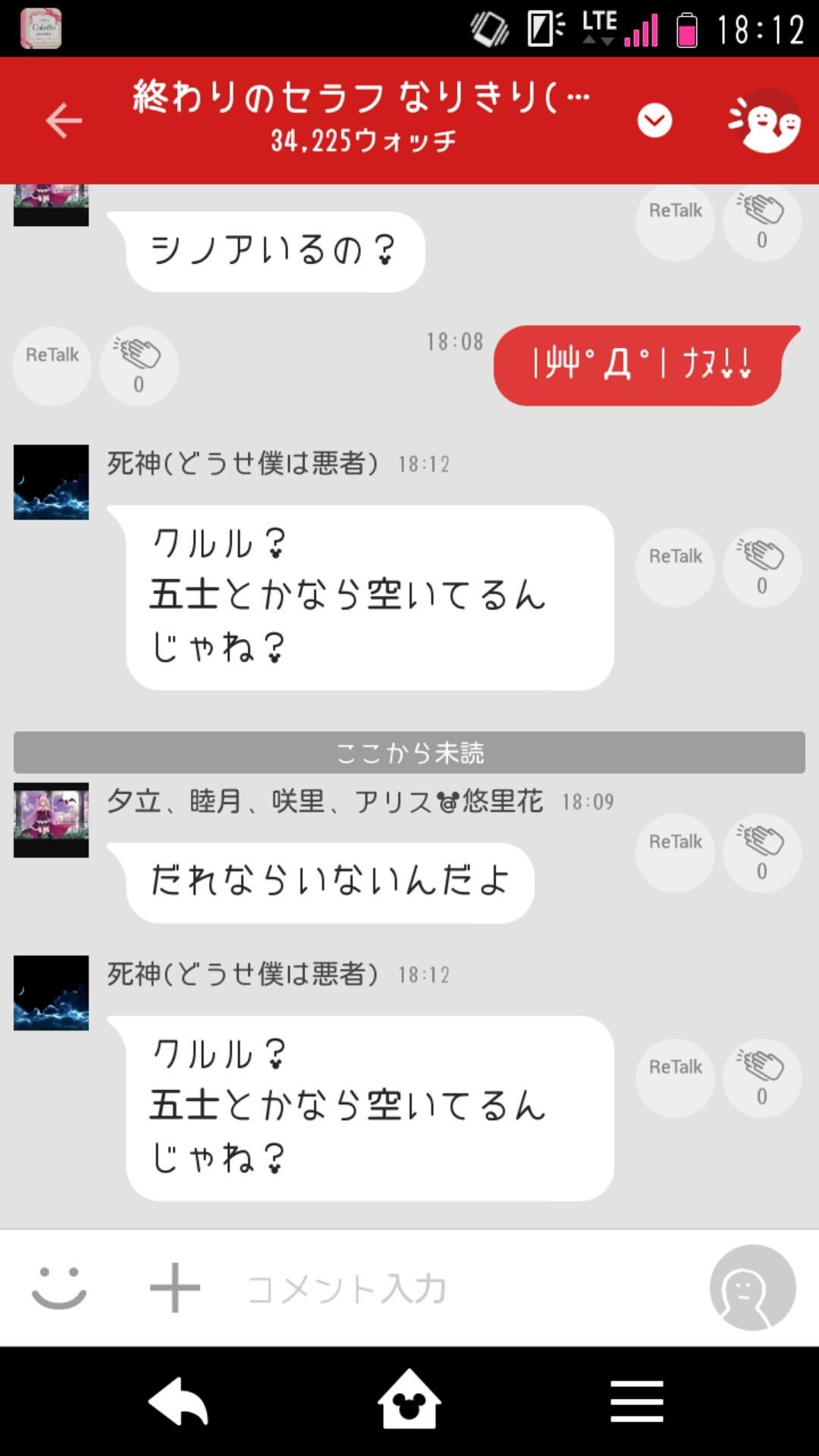Tap the Mickey-shaped home icon
Screen dimensions: 819x1456
409,1400
